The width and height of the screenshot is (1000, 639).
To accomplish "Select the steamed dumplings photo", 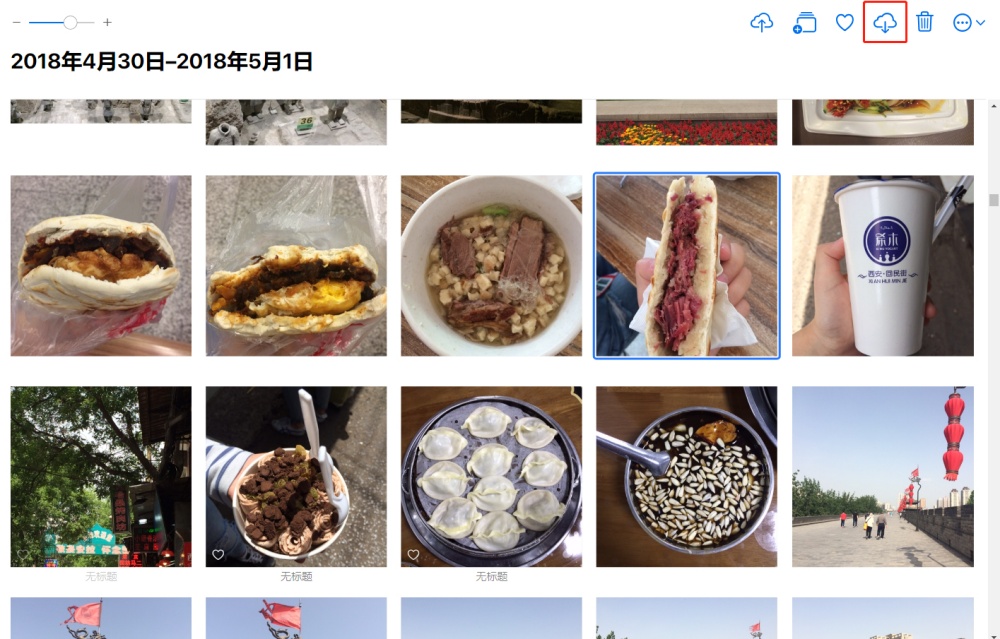I will click(491, 476).
